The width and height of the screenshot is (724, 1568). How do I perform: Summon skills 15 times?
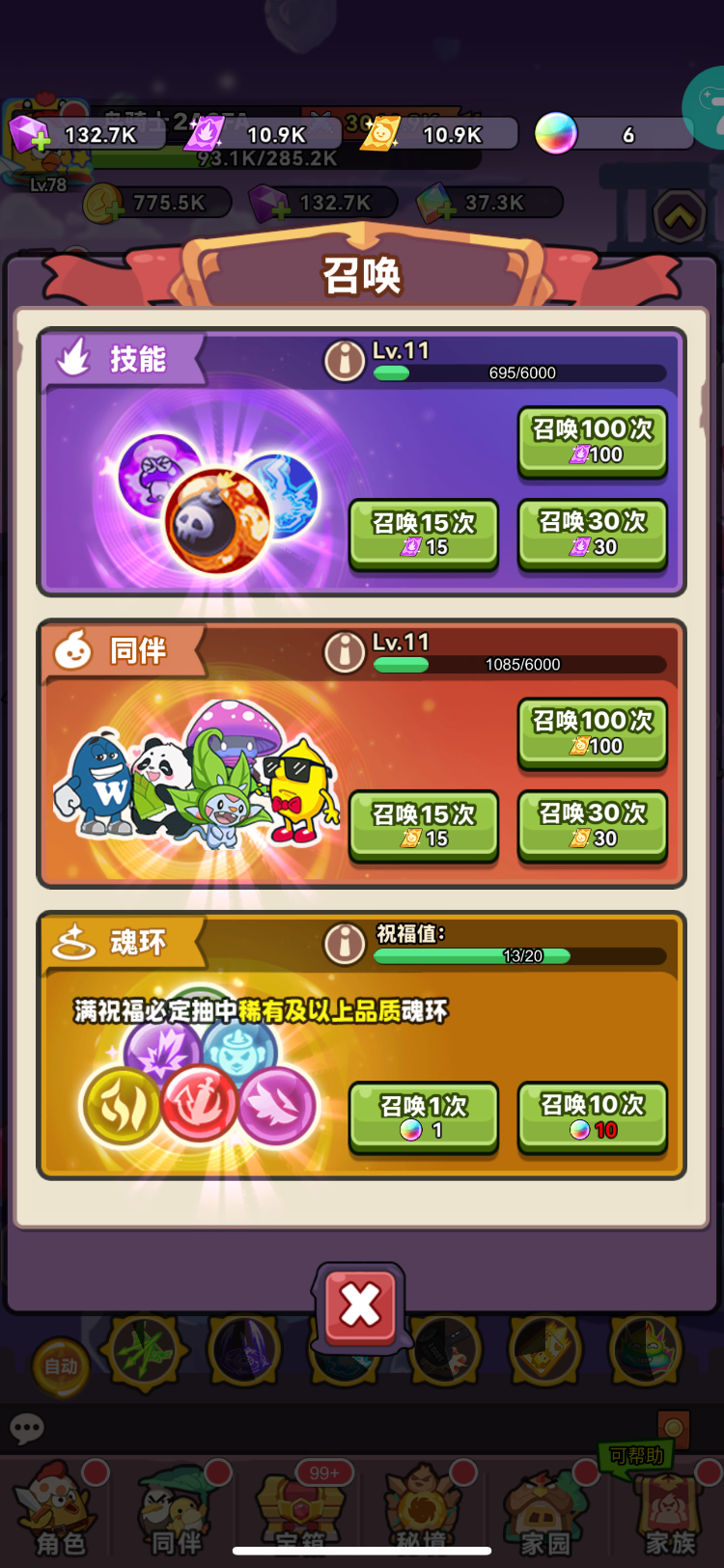click(x=423, y=534)
